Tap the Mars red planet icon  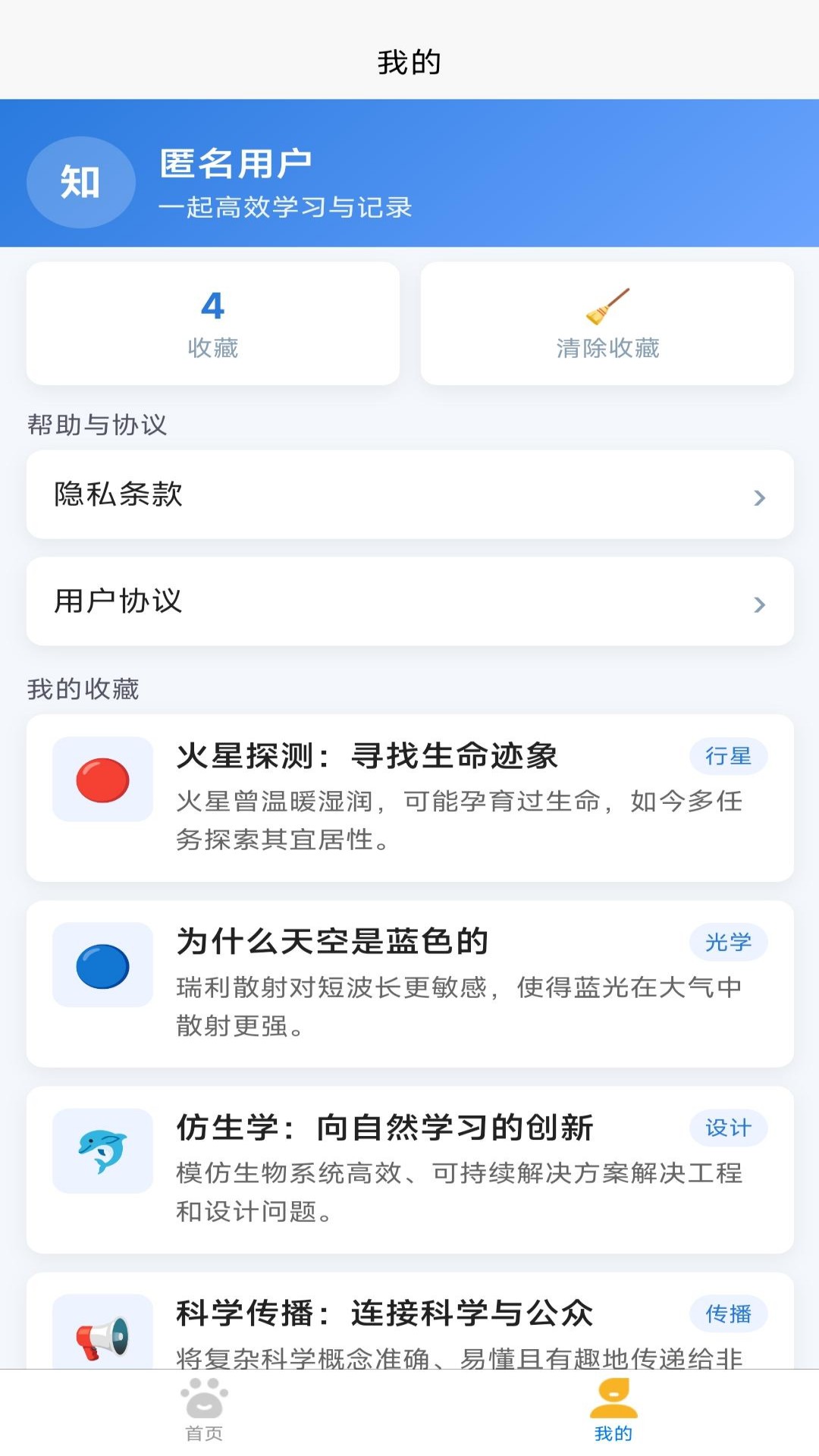(x=102, y=780)
